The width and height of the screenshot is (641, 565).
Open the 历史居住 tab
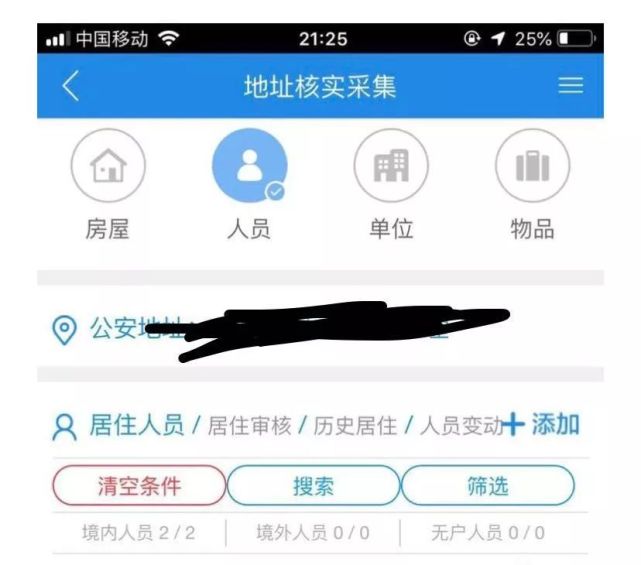(x=355, y=426)
